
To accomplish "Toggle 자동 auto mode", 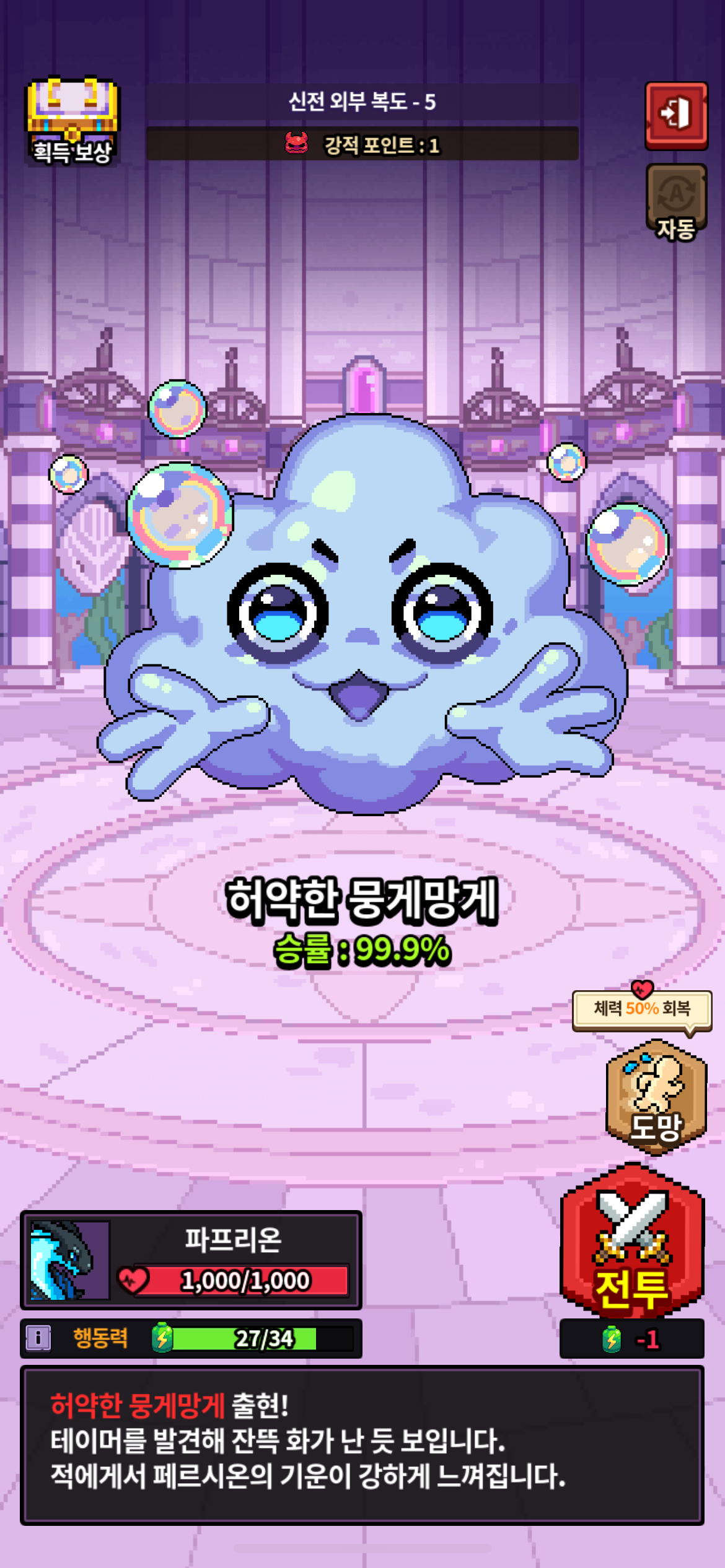I will (675, 202).
